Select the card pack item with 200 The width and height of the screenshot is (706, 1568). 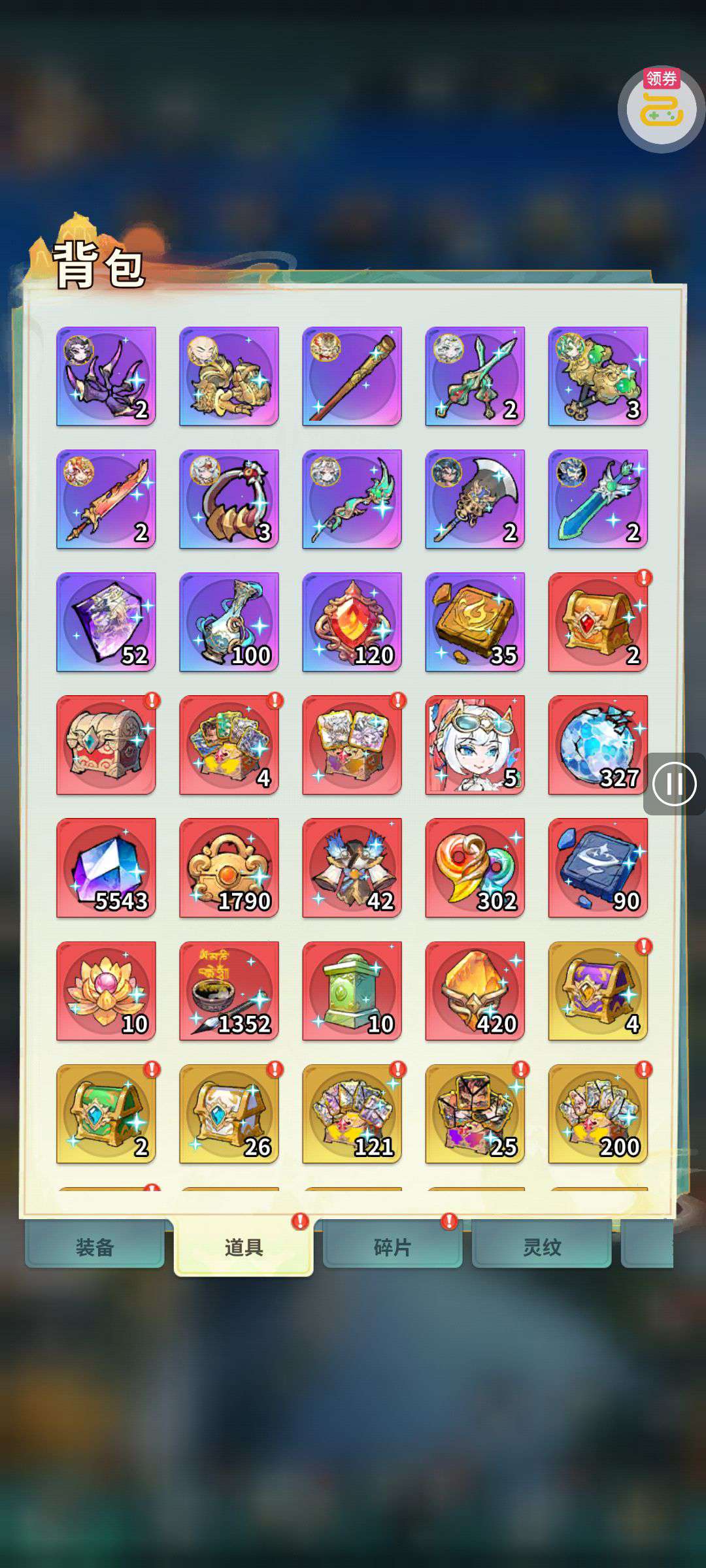(598, 1113)
